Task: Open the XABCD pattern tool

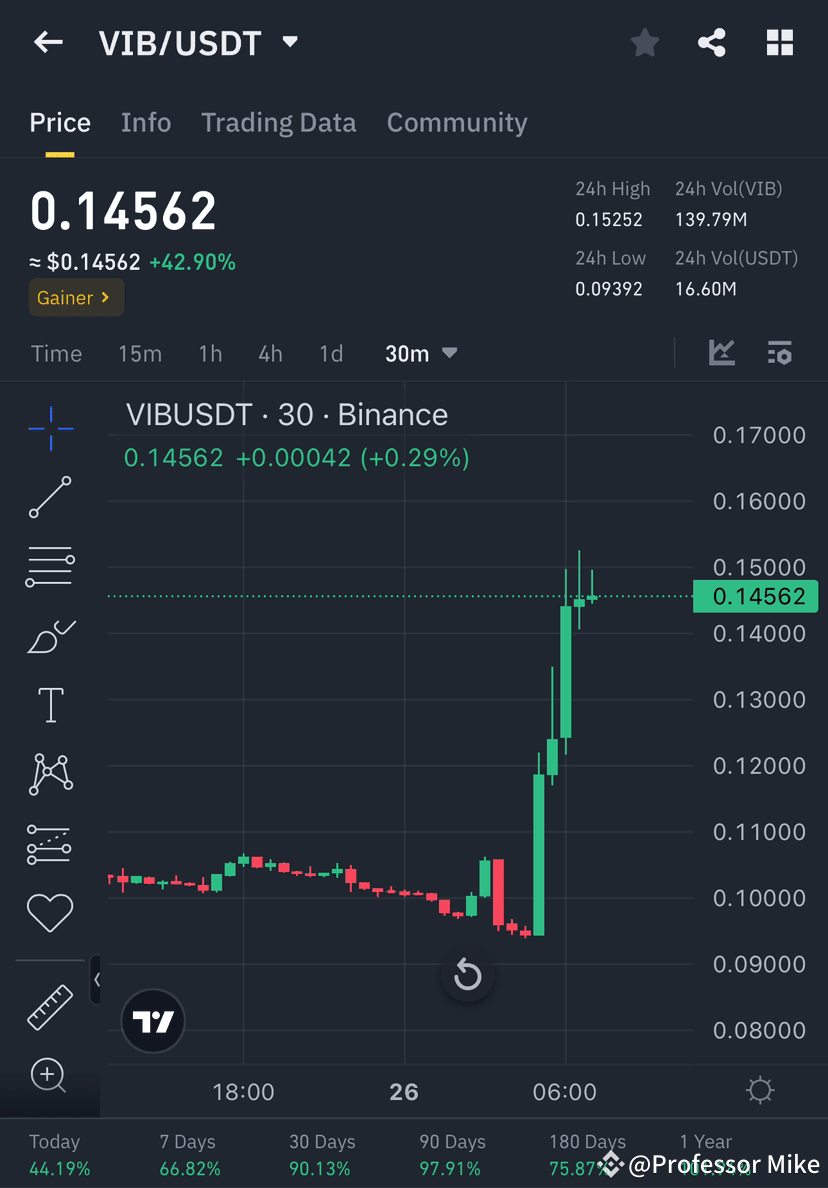Action: (50, 774)
